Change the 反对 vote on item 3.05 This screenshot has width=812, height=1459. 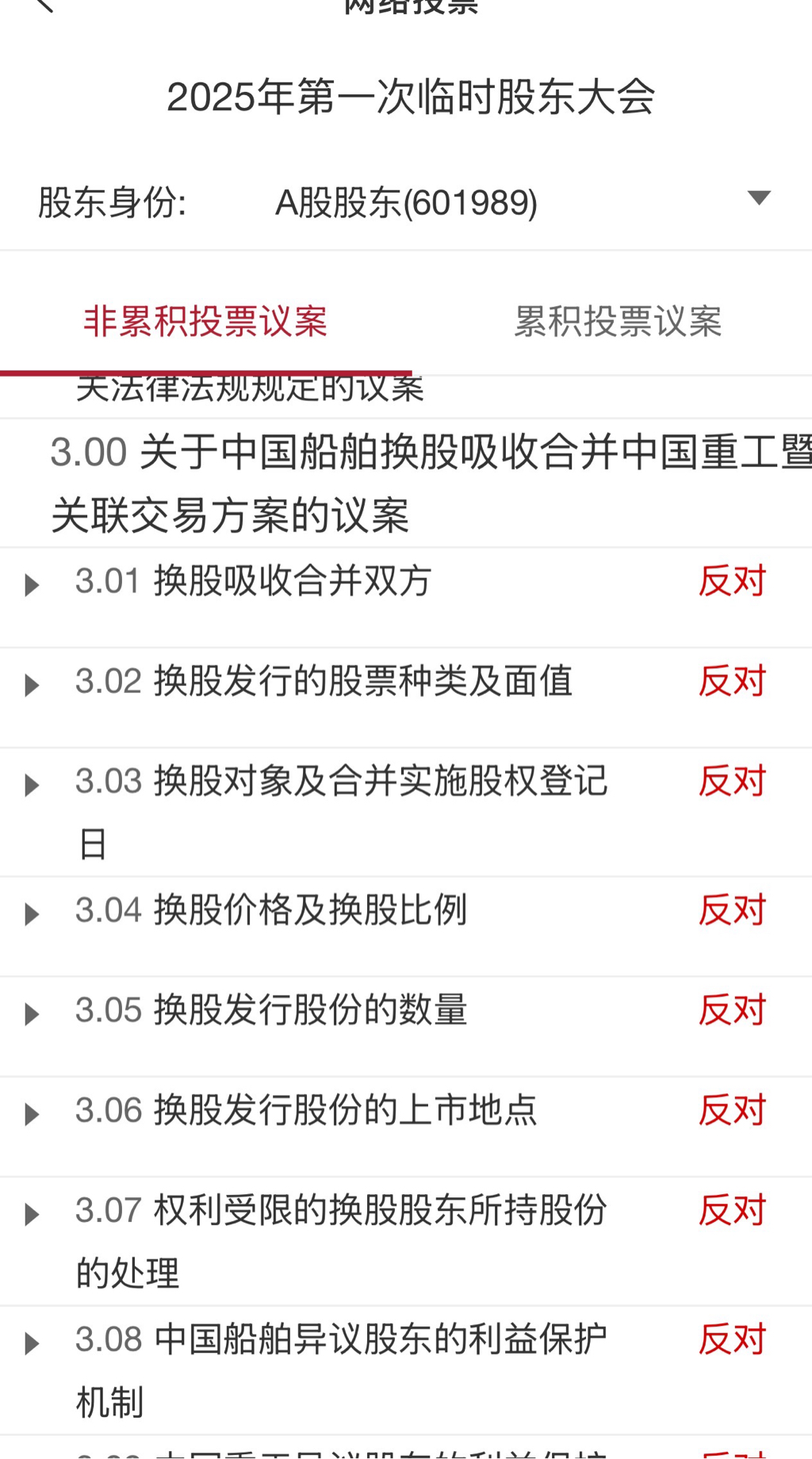[x=731, y=1010]
